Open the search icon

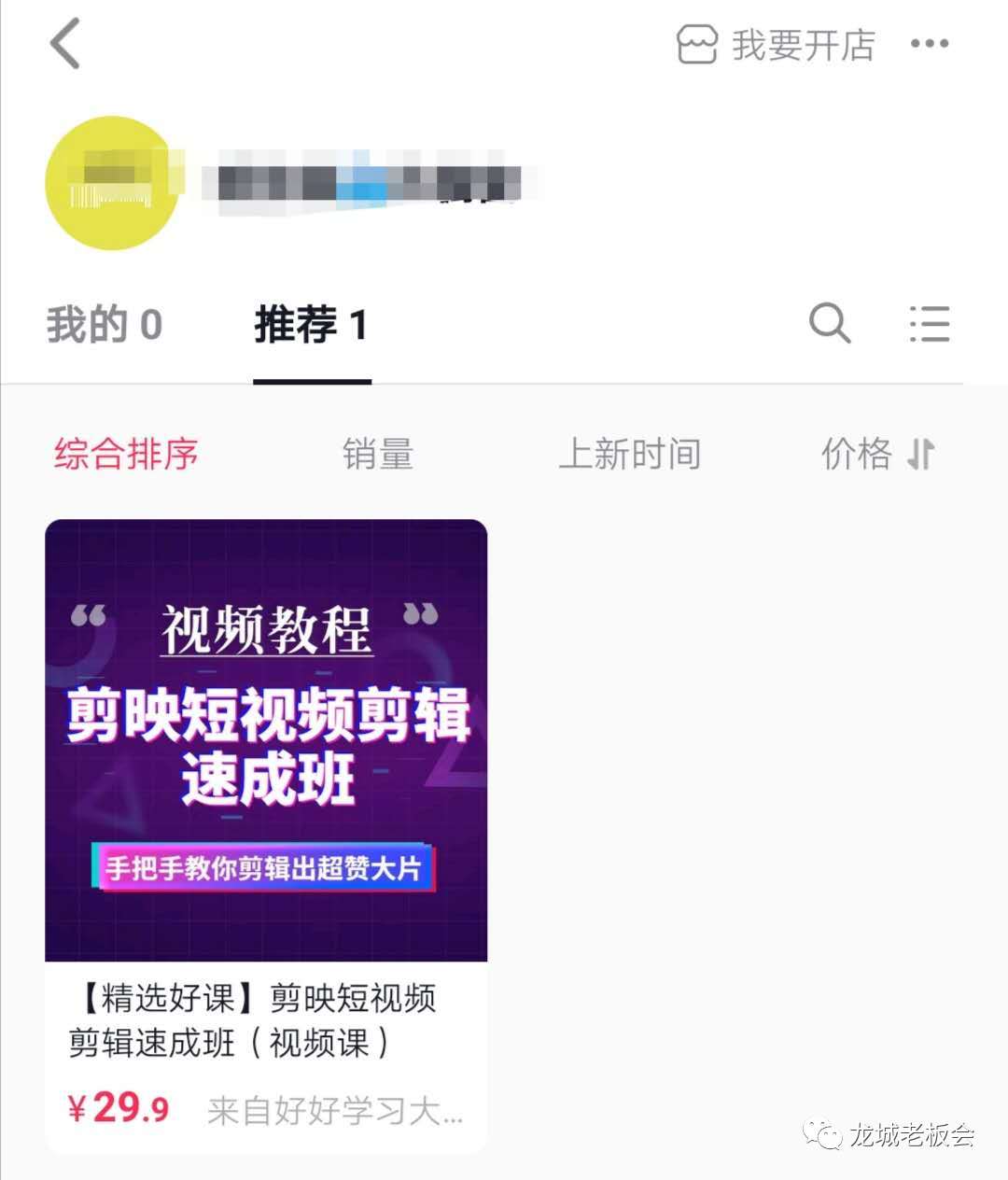[829, 324]
